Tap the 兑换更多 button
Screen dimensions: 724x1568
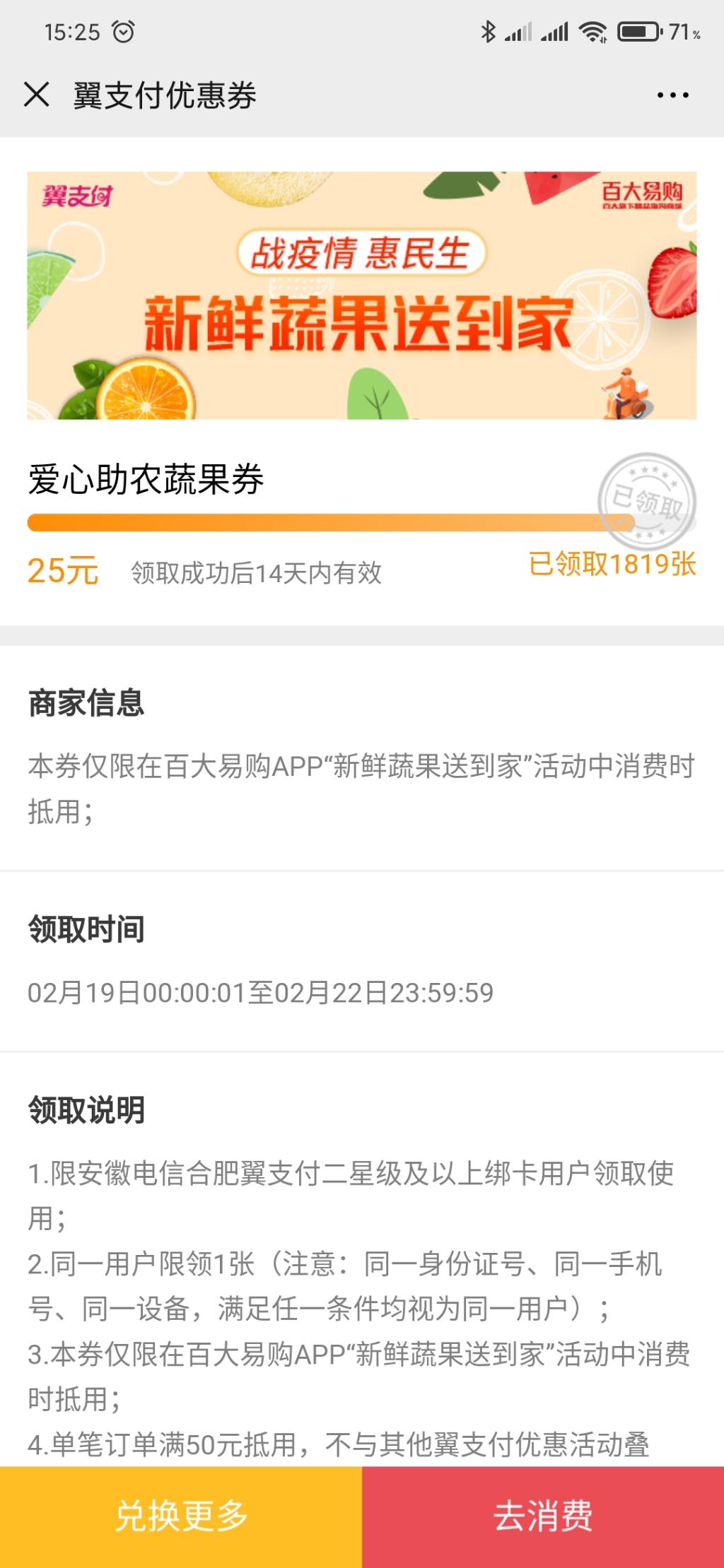point(181,1516)
